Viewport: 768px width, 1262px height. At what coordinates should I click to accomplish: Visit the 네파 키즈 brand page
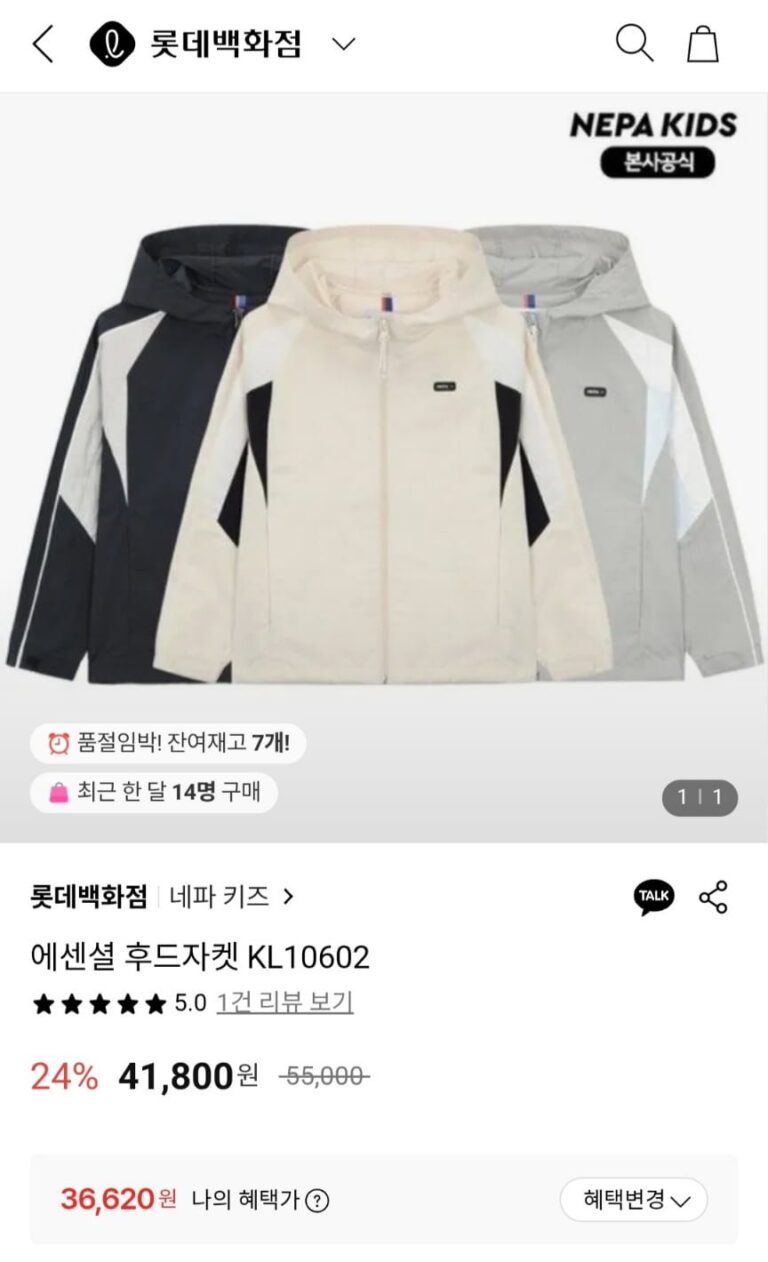(232, 896)
